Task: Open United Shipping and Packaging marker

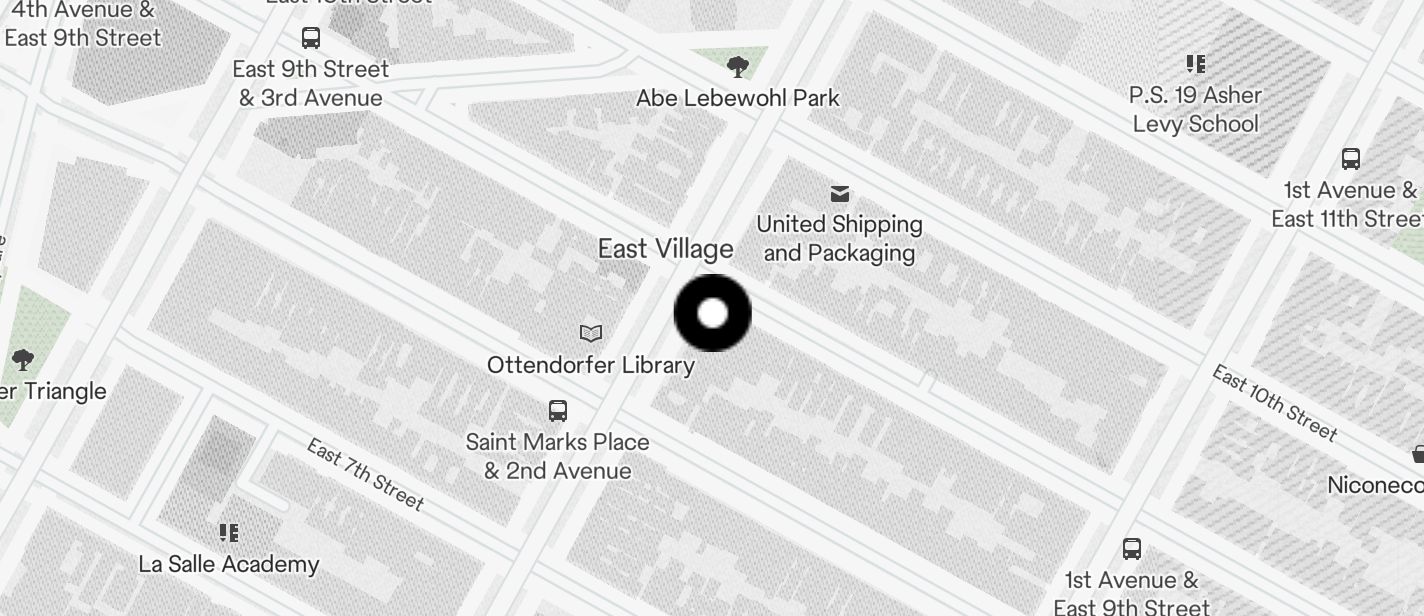Action: [x=840, y=194]
